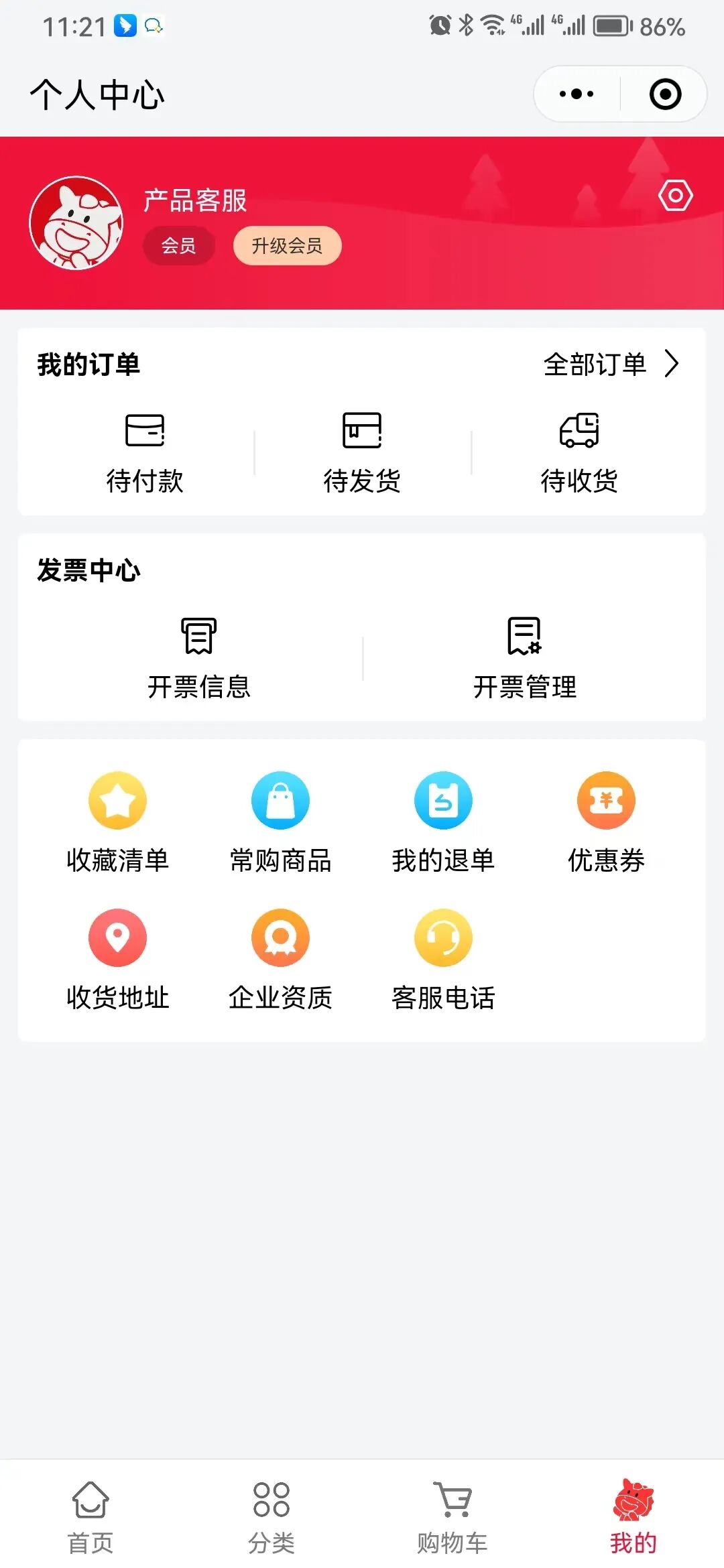Open 待发货 orders awaiting shipment
Screen dimensions: 724x1568
click(362, 453)
